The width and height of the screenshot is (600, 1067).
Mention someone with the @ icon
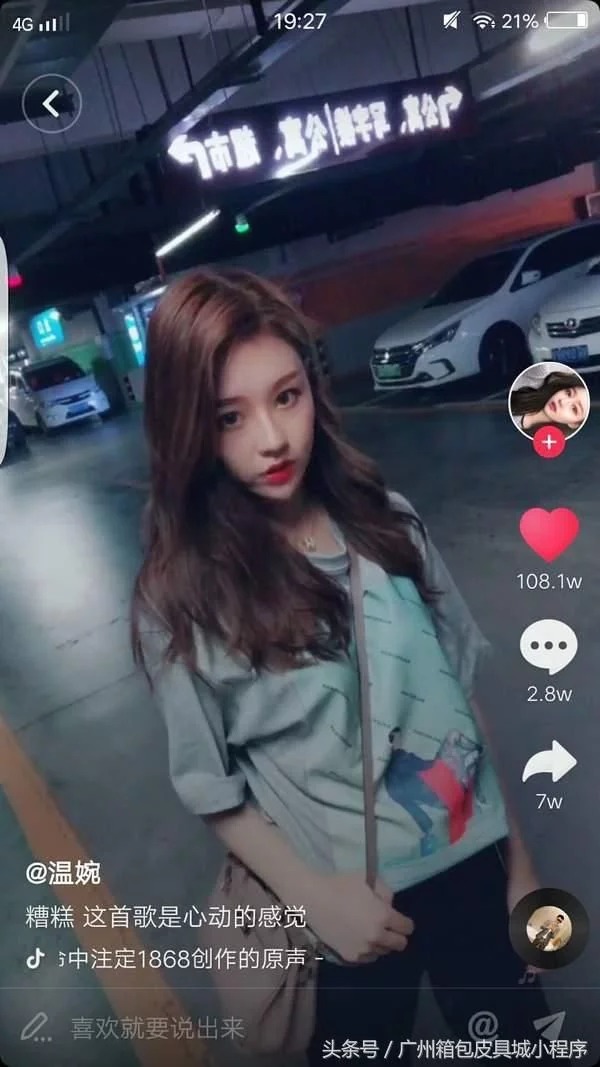point(483,1024)
